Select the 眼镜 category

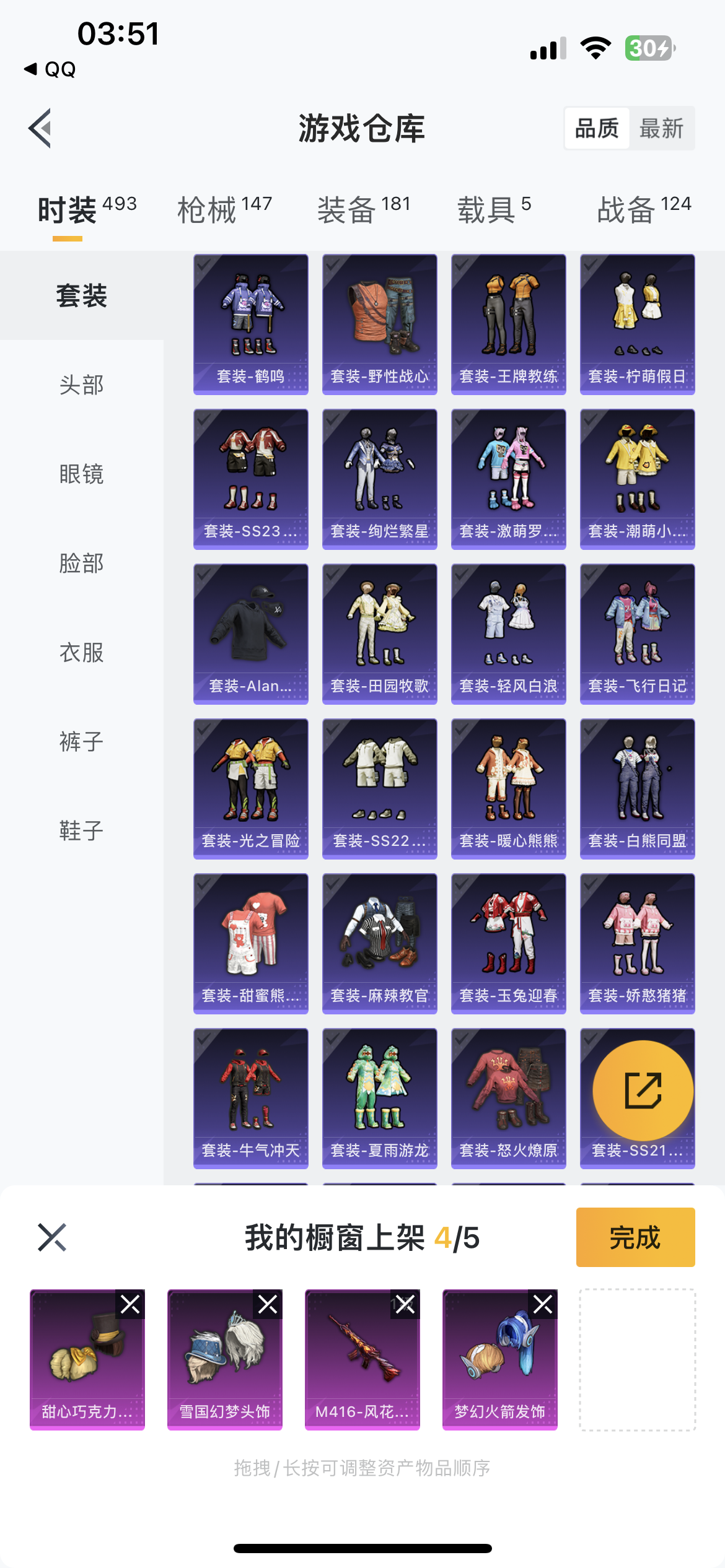pos(81,474)
